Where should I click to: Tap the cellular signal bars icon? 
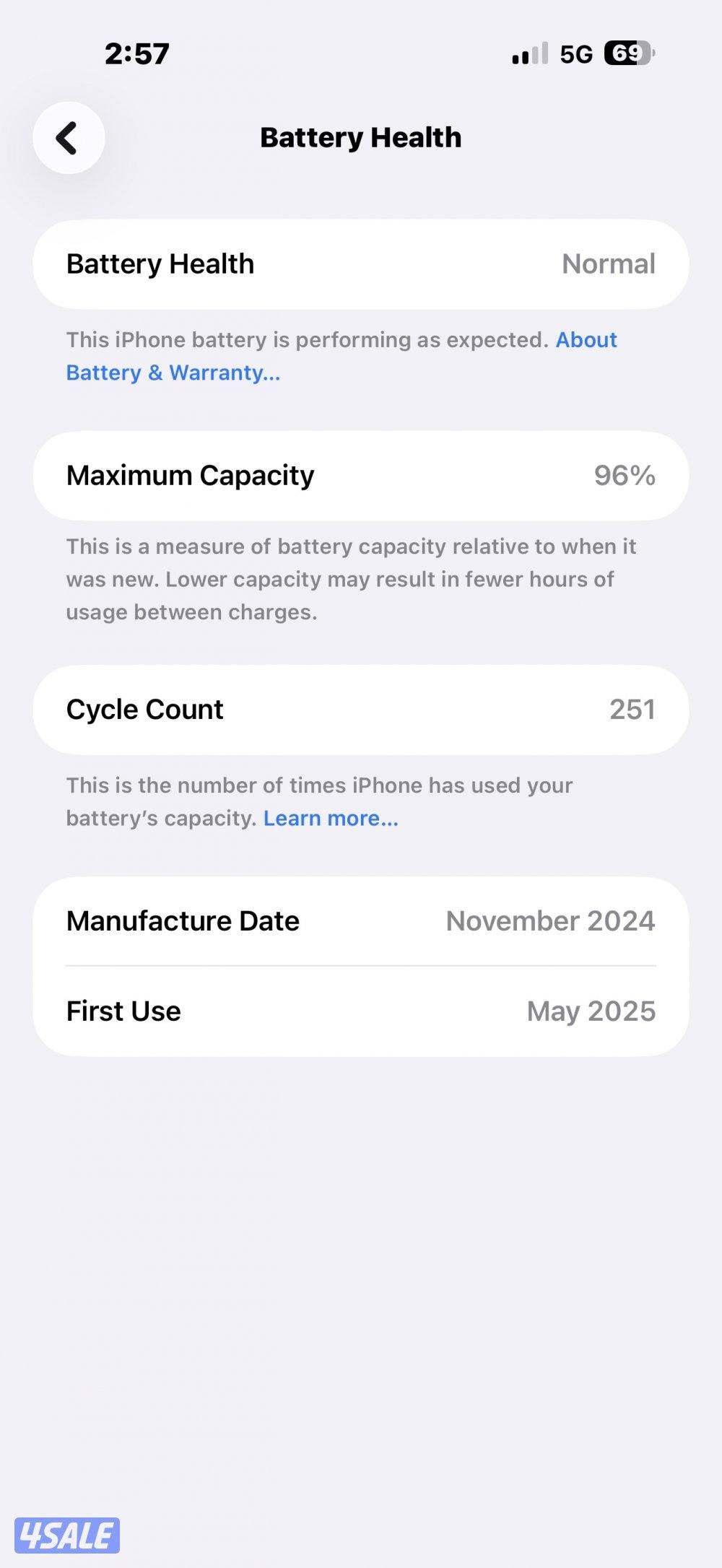526,55
